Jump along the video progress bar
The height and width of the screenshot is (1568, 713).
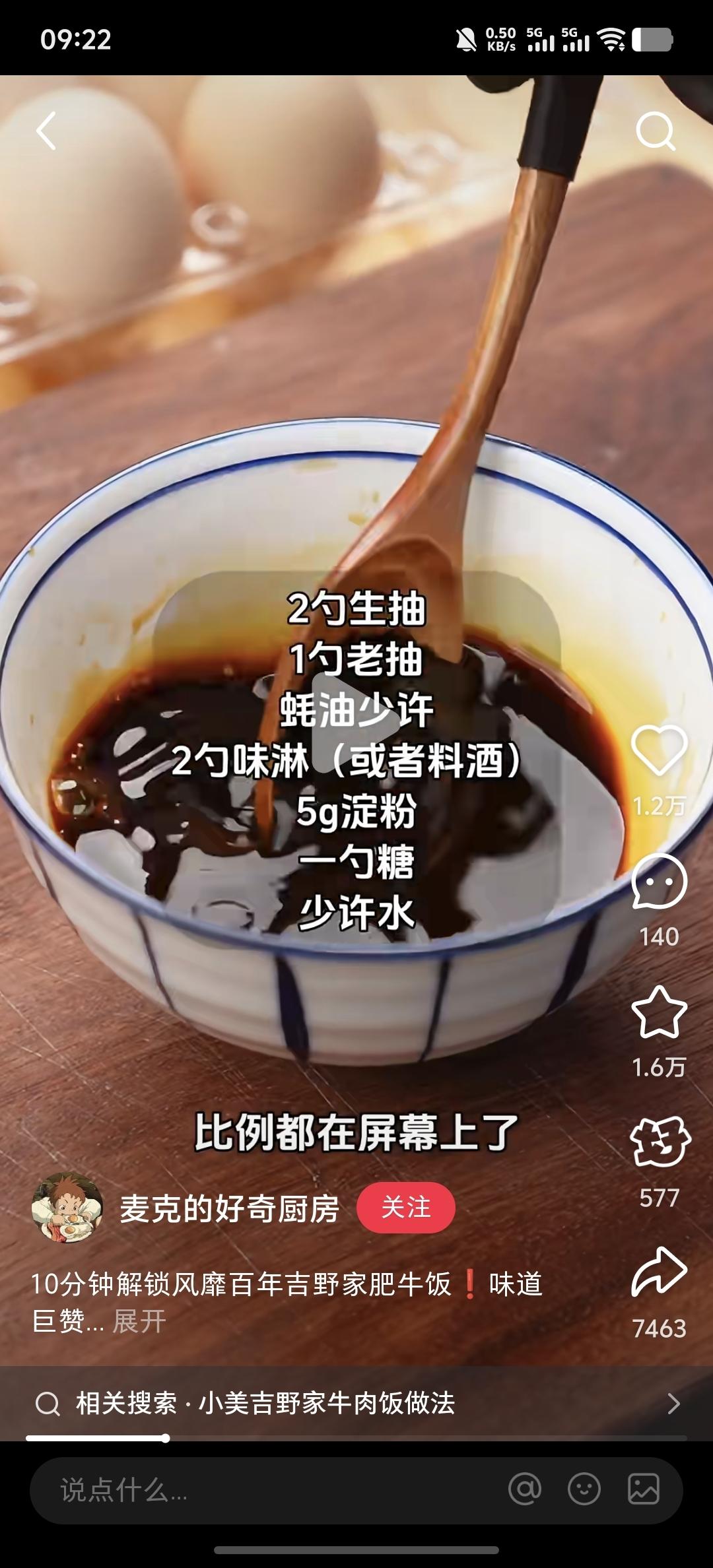click(x=356, y=1438)
